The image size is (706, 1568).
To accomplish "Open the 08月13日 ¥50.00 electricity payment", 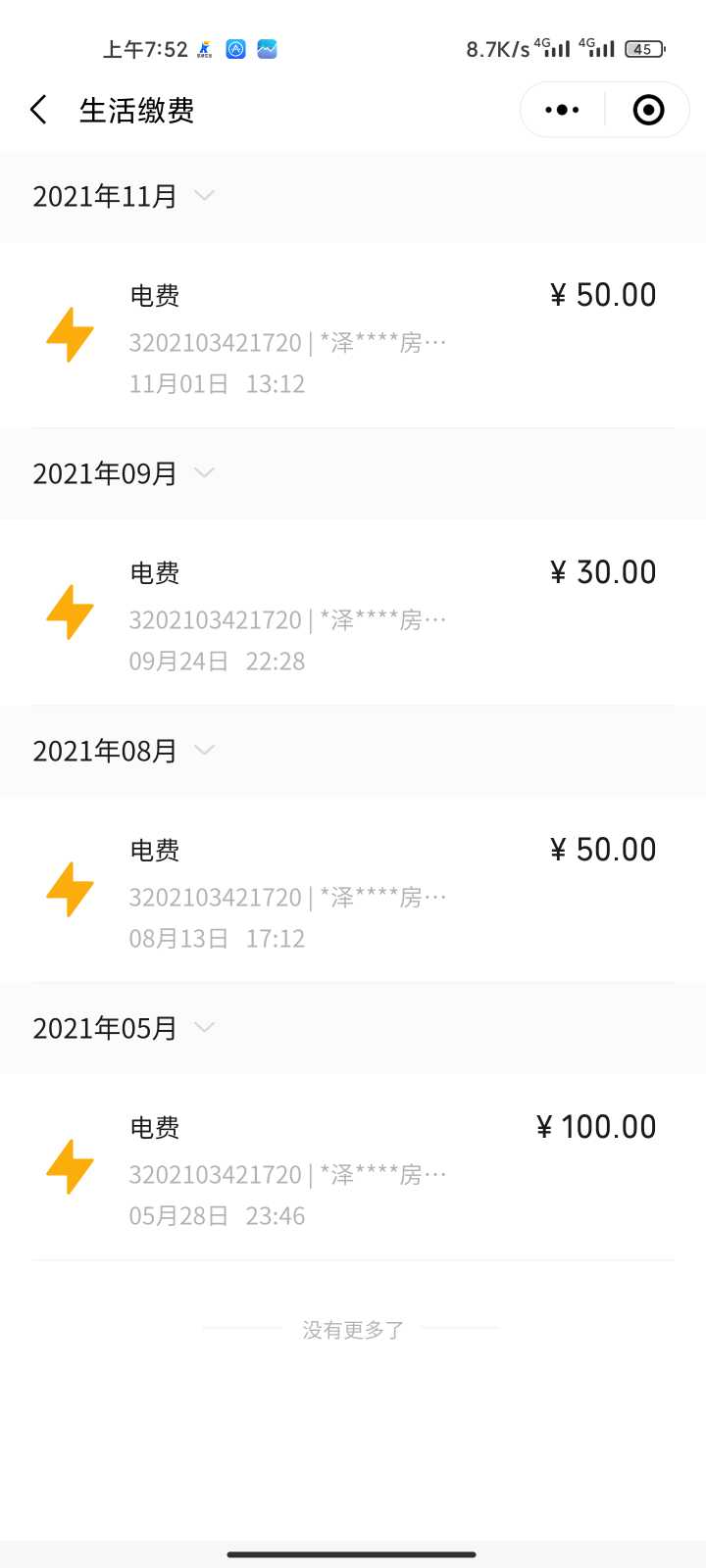I will point(353,891).
